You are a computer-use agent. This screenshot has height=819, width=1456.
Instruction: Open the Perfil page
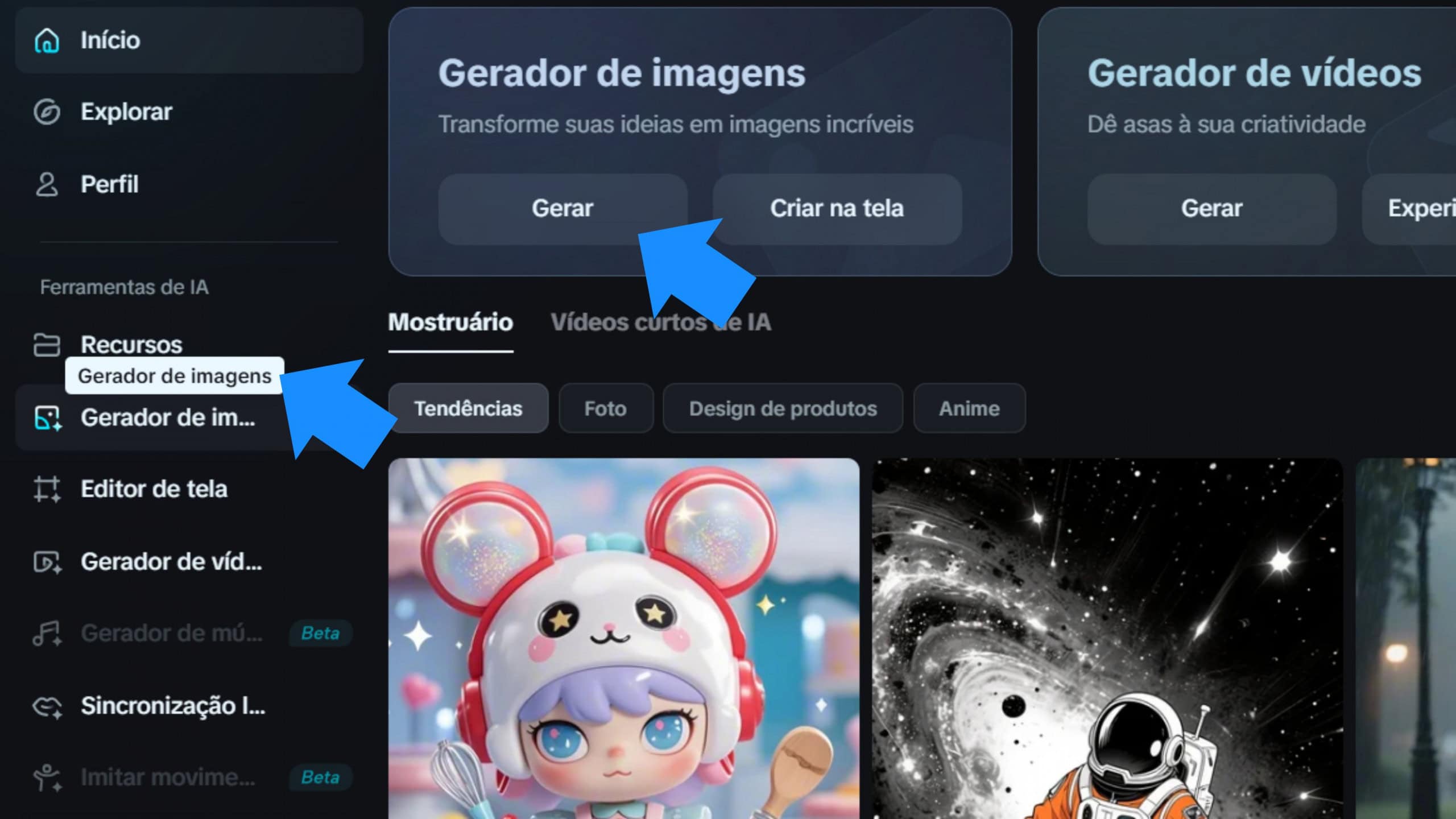coord(109,184)
